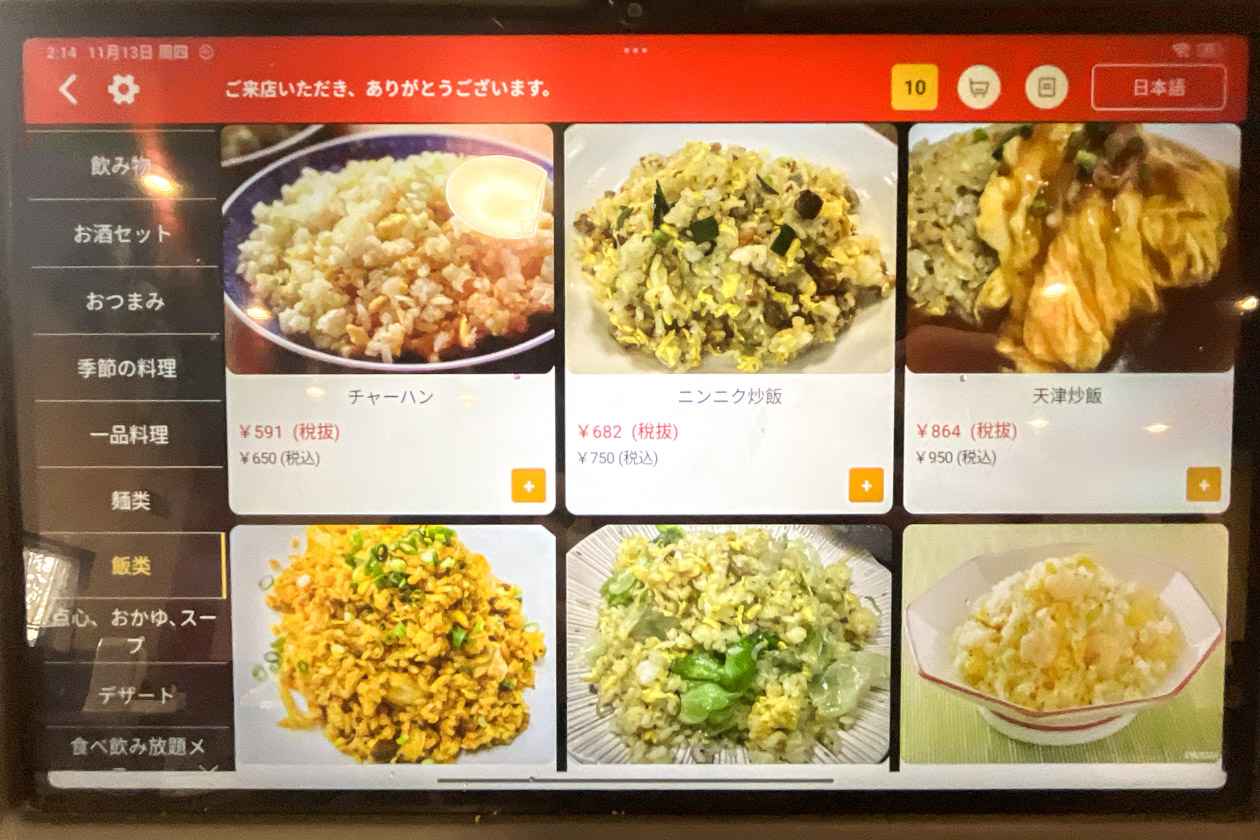Open the 麺類 category

(131, 501)
